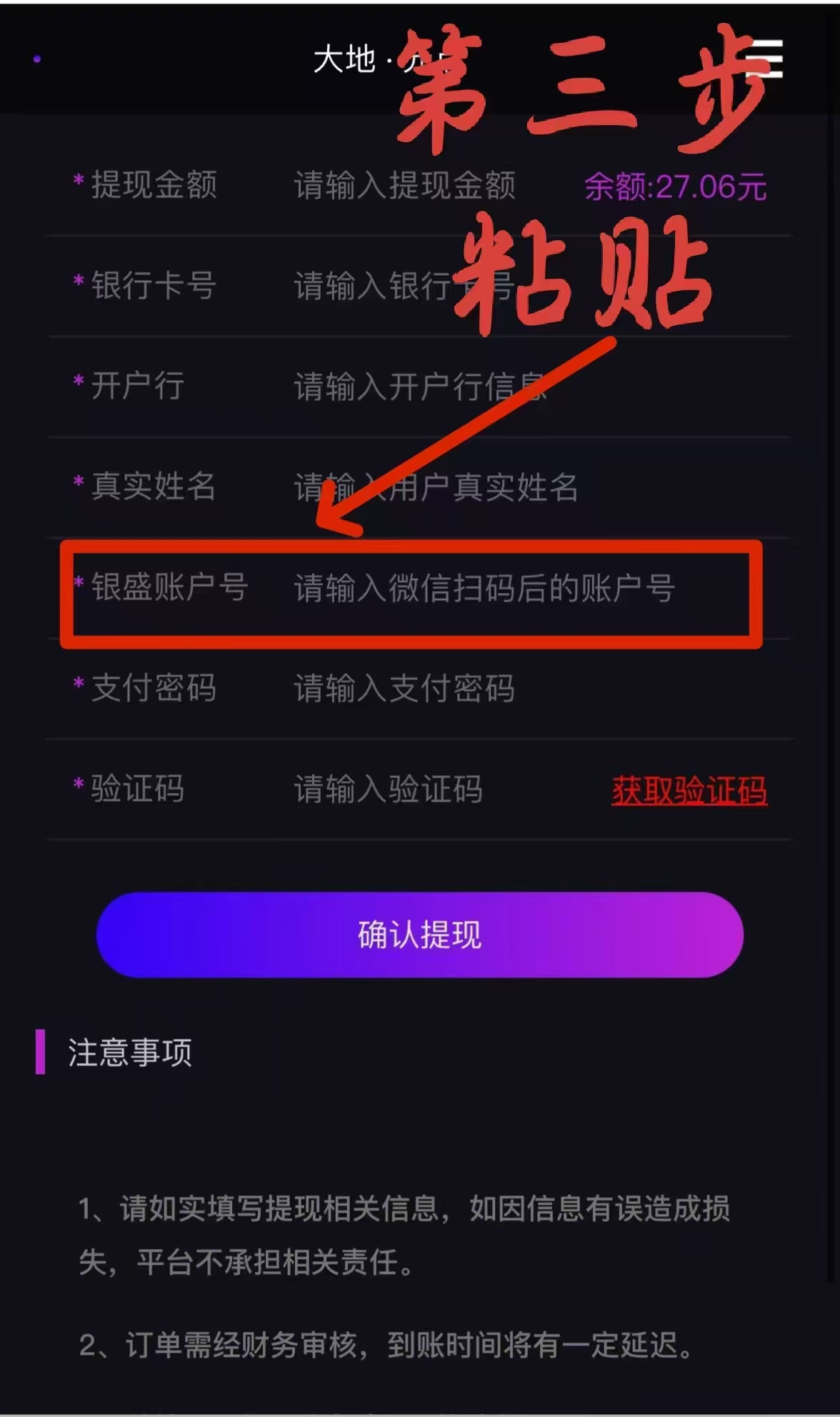Image resolution: width=840 pixels, height=1417 pixels.
Task: Enter withdrawal amount in 提现金额 field
Action: click(404, 186)
